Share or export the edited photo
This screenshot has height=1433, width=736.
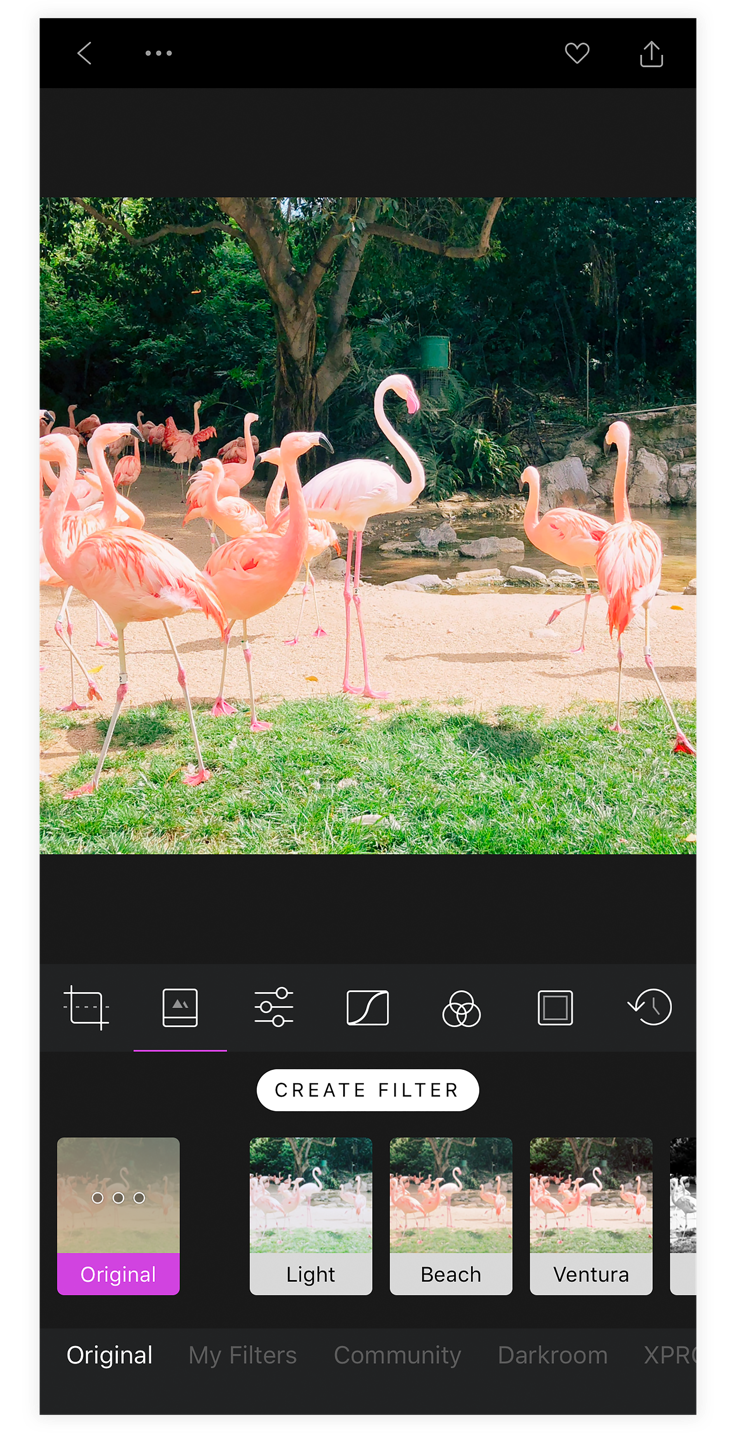(651, 54)
